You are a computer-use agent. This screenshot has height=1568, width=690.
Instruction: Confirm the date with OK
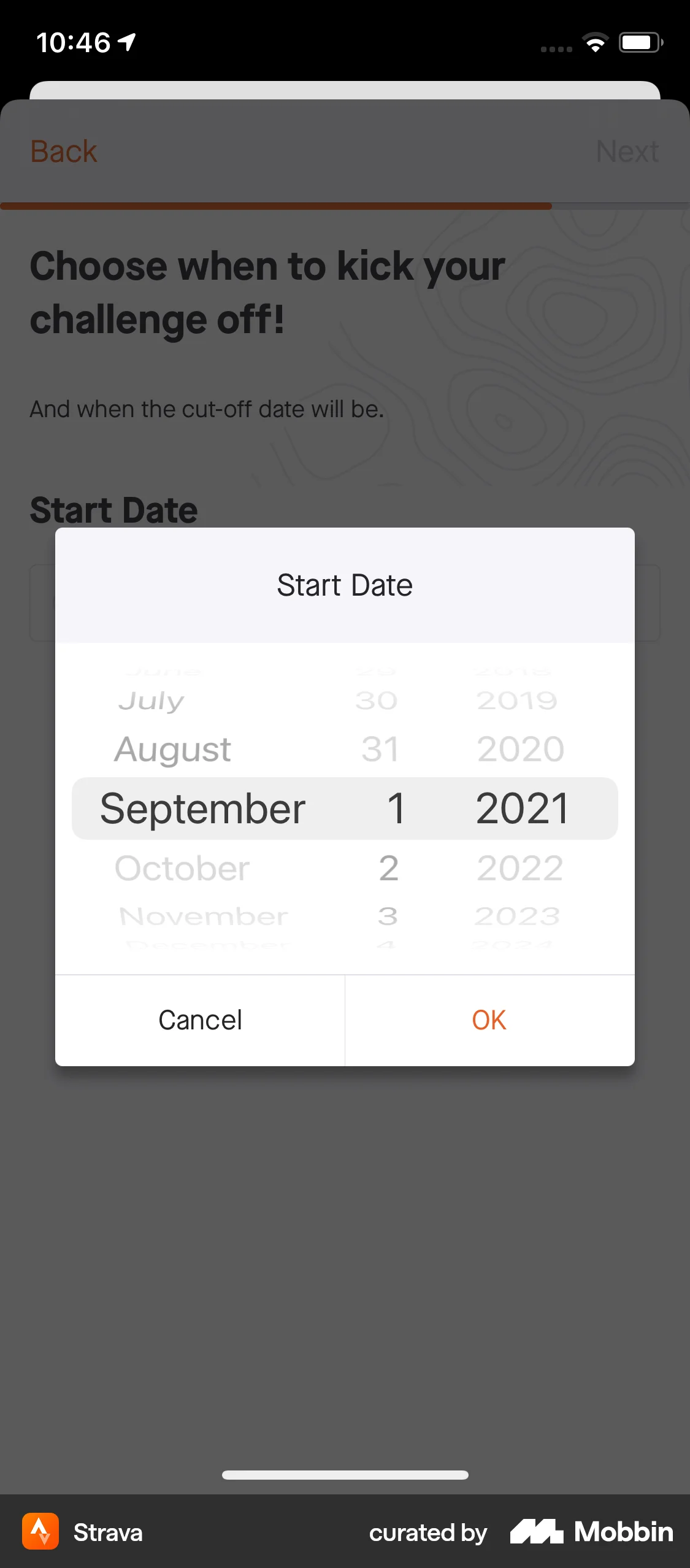click(x=488, y=1019)
